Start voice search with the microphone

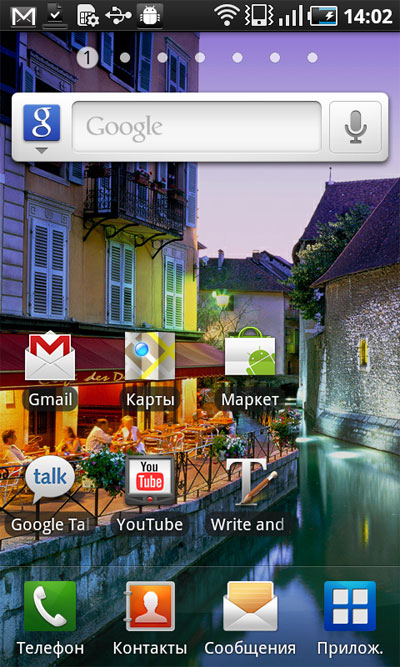pyautogui.click(x=356, y=127)
